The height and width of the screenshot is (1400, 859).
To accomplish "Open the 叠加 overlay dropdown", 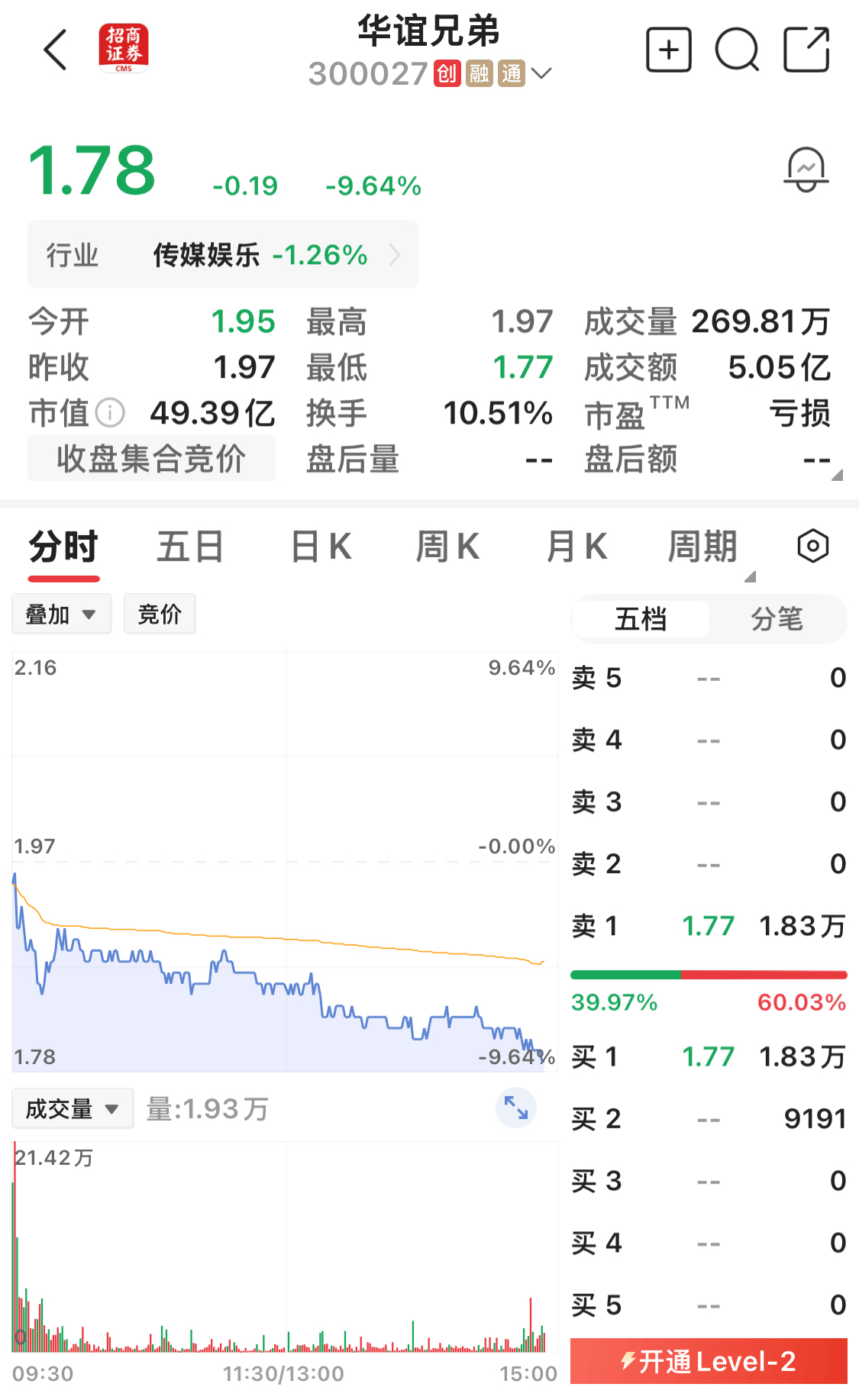I will 61,614.
